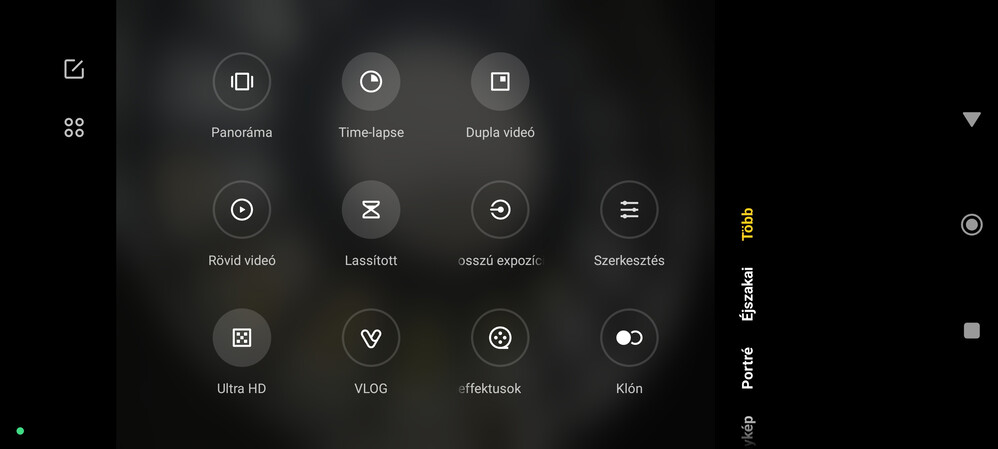Image resolution: width=998 pixels, height=449 pixels.
Task: Select Klón mode
Action: [629, 338]
